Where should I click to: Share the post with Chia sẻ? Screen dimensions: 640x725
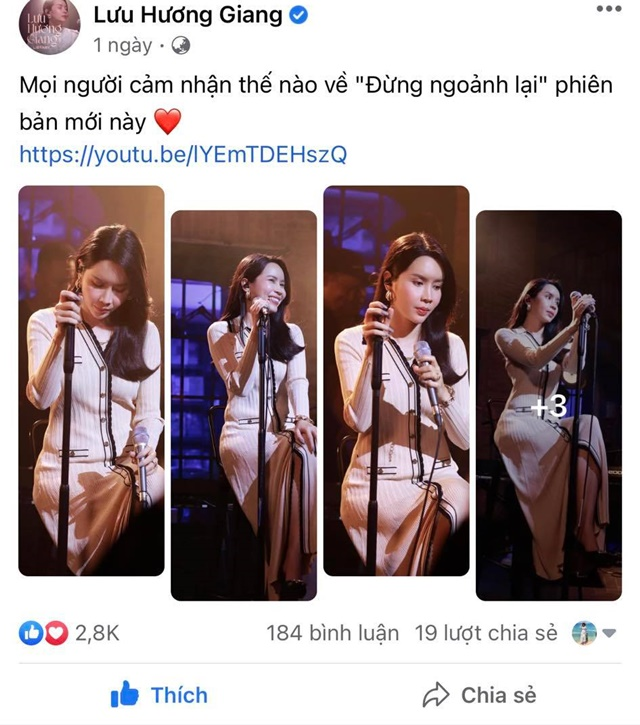tap(480, 695)
